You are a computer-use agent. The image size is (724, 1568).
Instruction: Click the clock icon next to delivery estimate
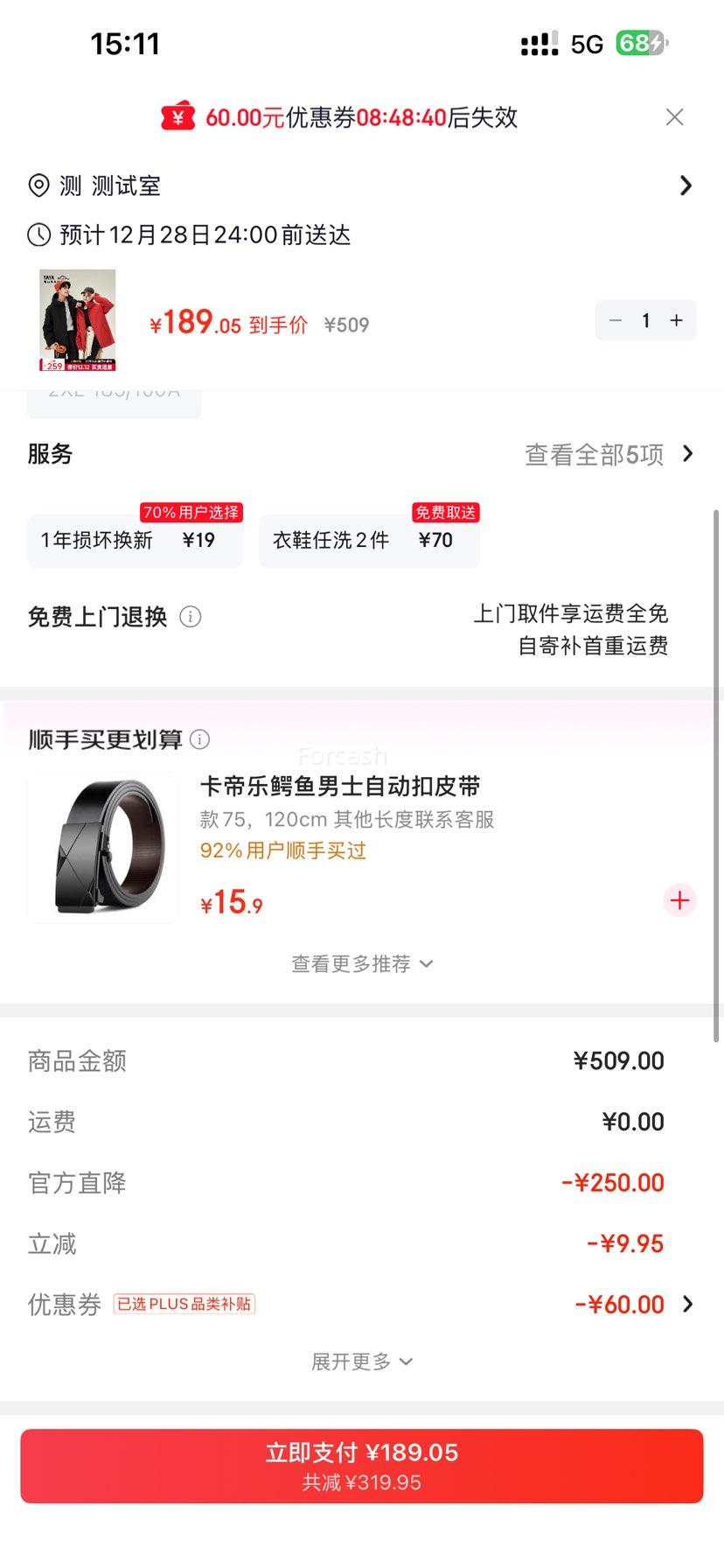pos(37,234)
